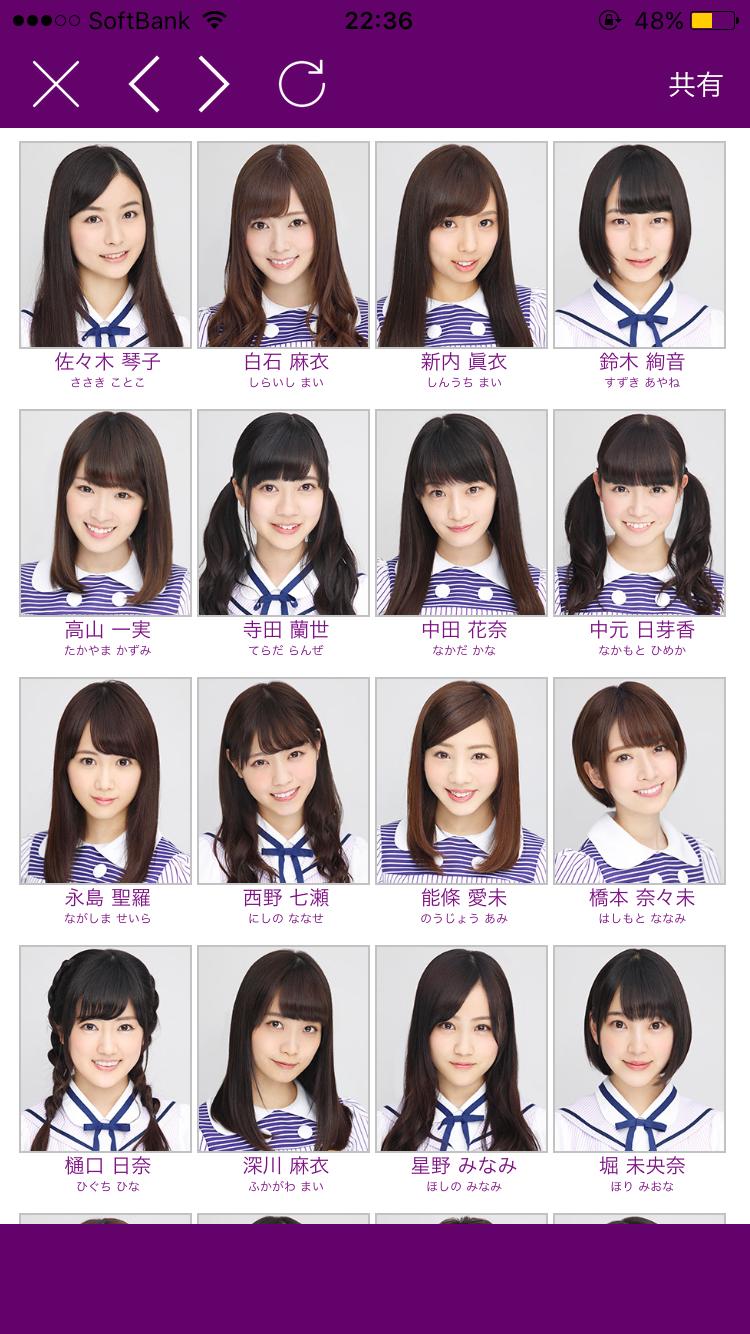Go forward to the next page
This screenshot has height=1334, width=750.
[213, 84]
